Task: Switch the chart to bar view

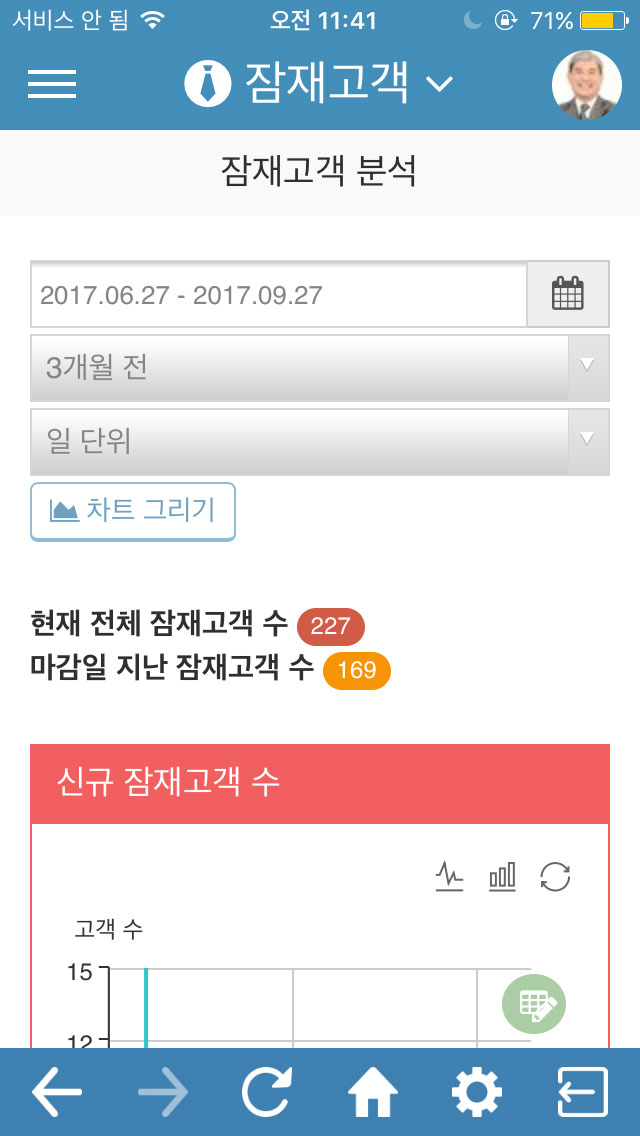Action: pyautogui.click(x=502, y=877)
